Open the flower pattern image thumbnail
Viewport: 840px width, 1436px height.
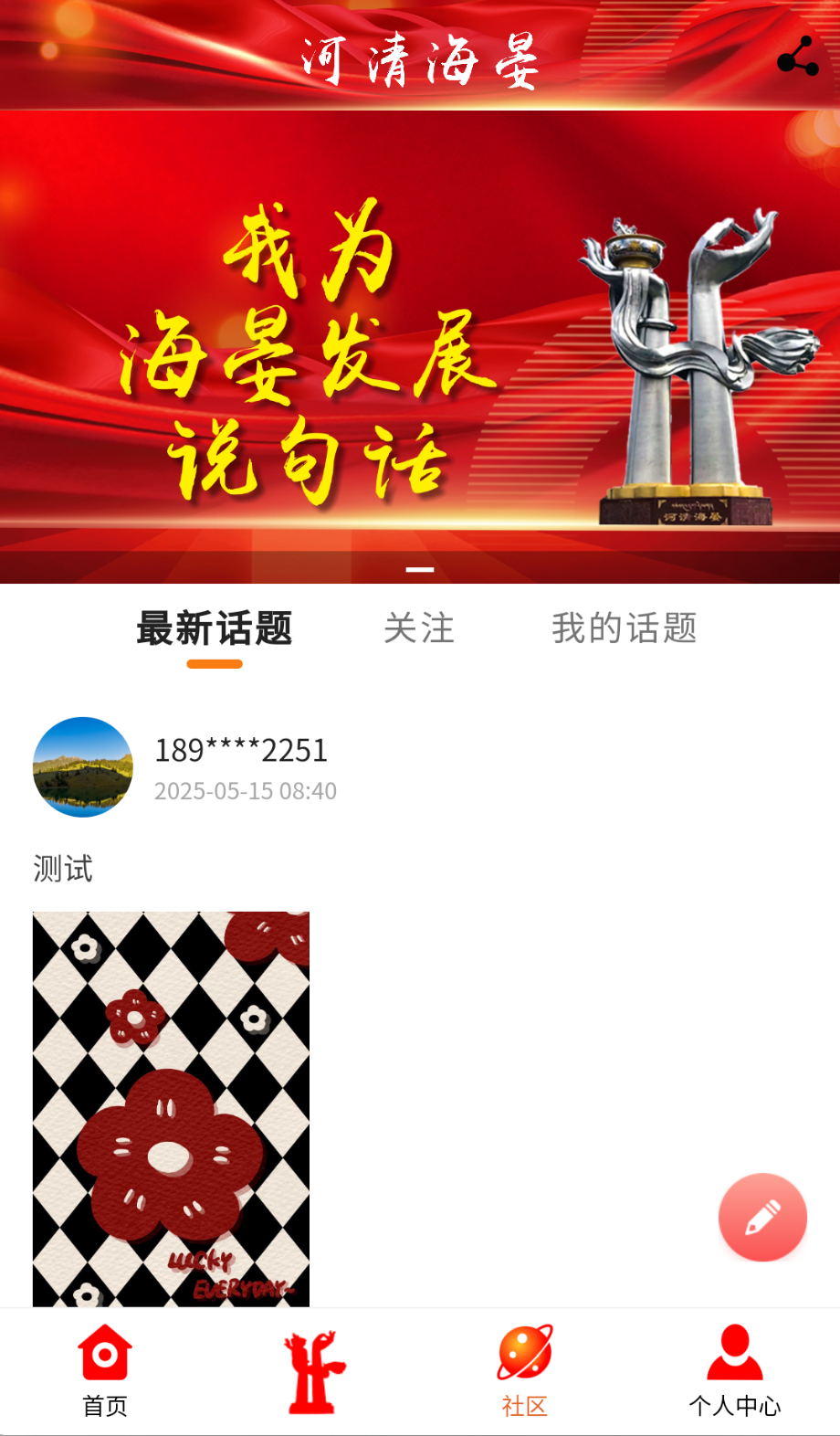pyautogui.click(x=171, y=1105)
